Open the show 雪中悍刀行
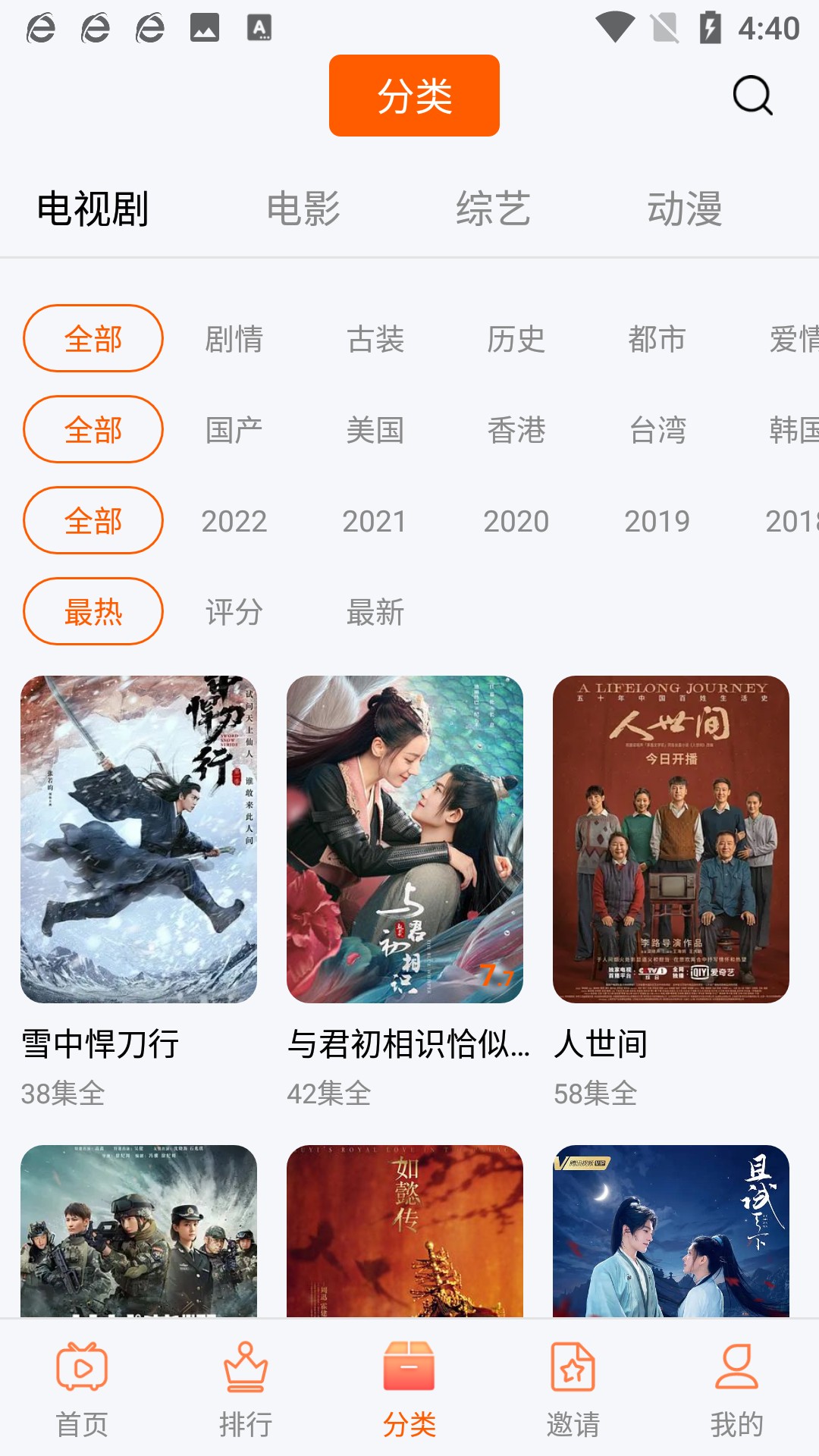This screenshot has height=1456, width=819. coord(139,839)
